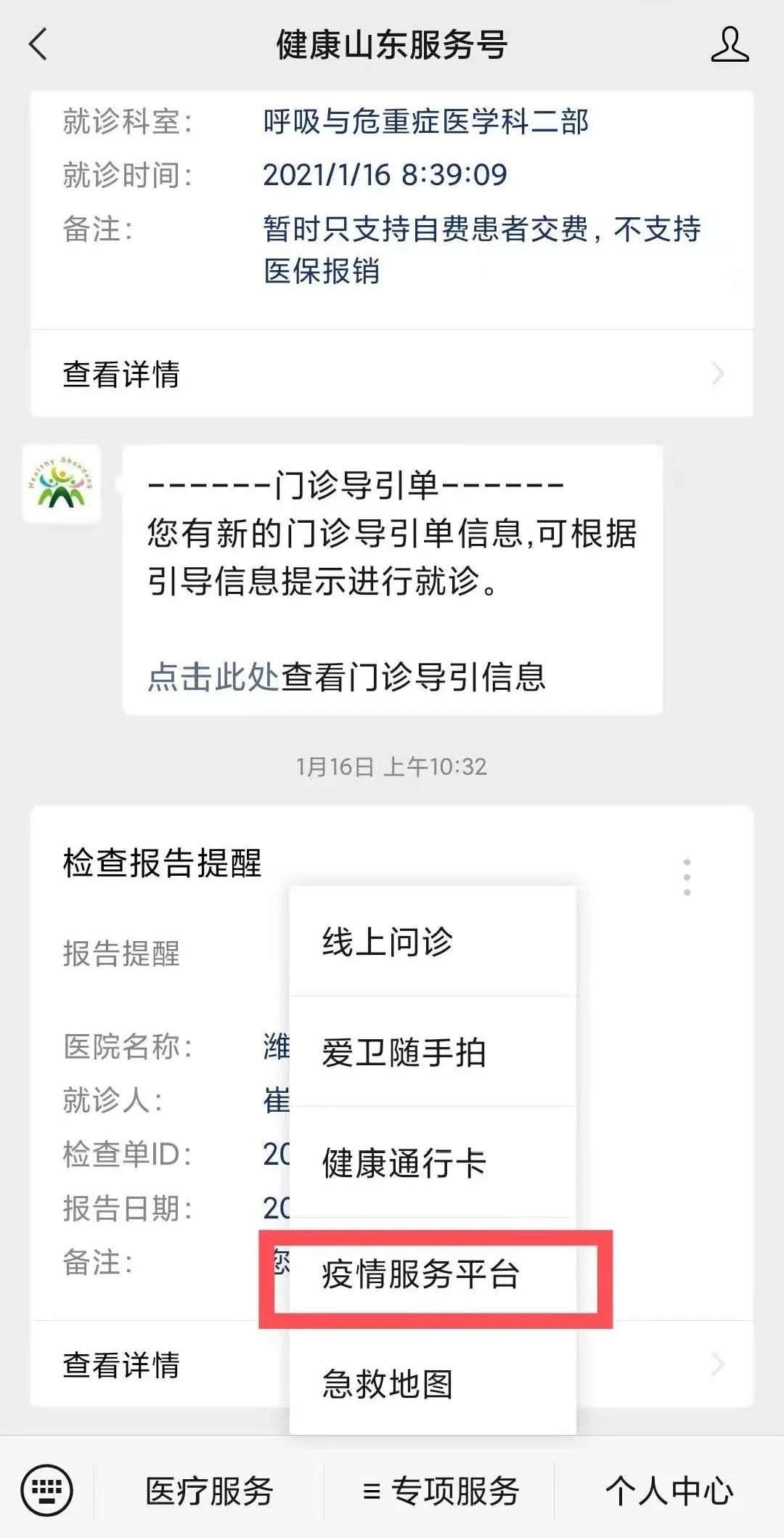Open 查看详情 under the 就诊 card
This screenshot has width=784, height=1538.
(392, 374)
